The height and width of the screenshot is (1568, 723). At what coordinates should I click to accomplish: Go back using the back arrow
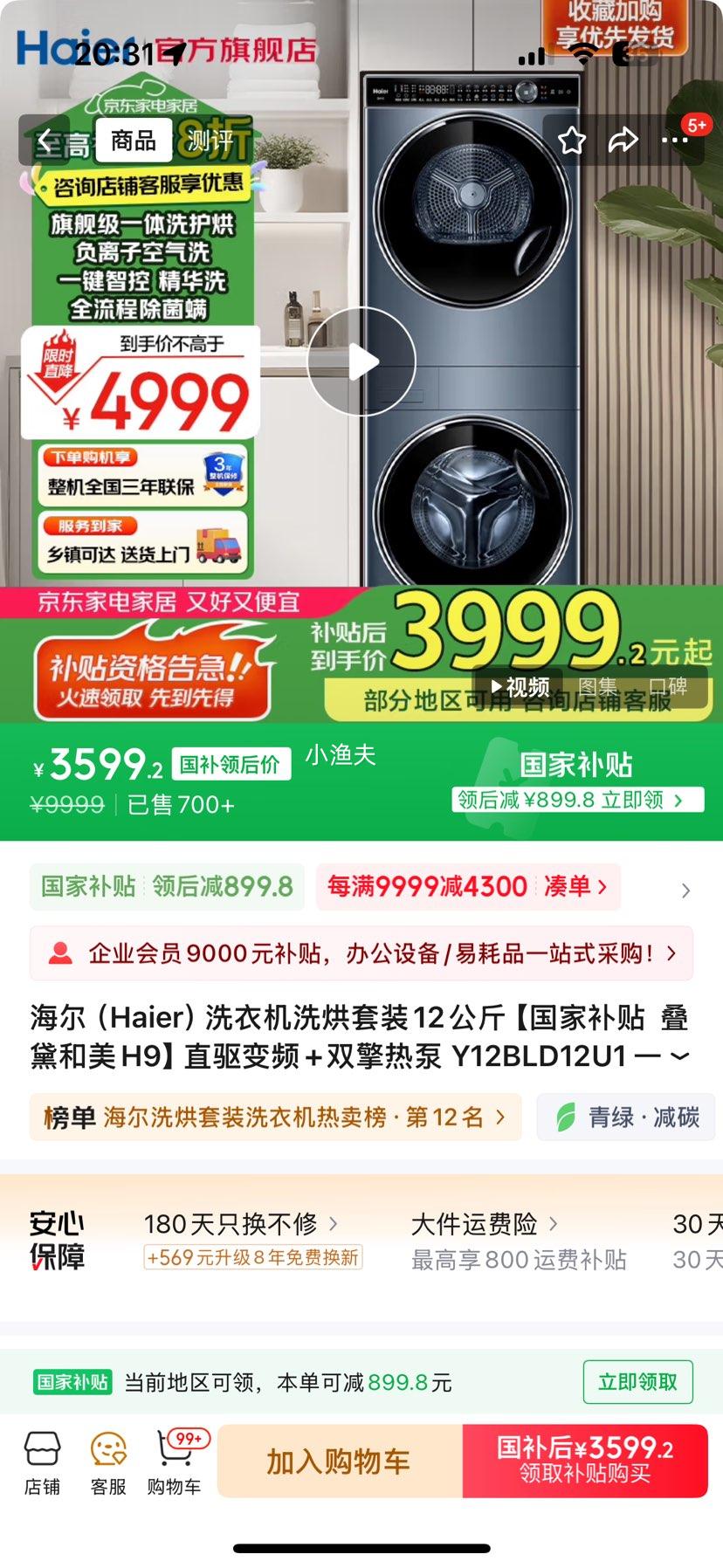coord(45,141)
